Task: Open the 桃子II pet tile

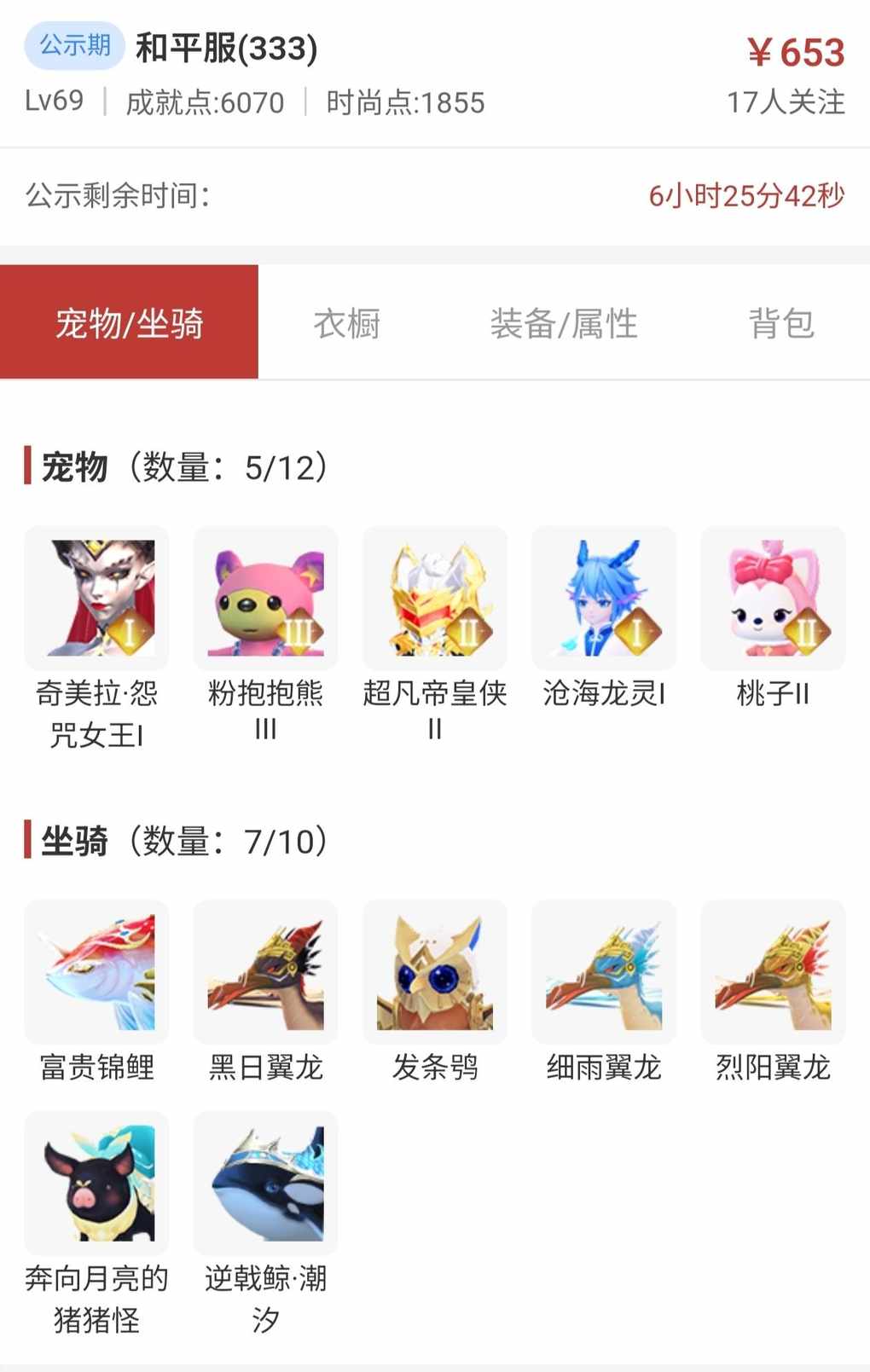Action: (x=772, y=599)
